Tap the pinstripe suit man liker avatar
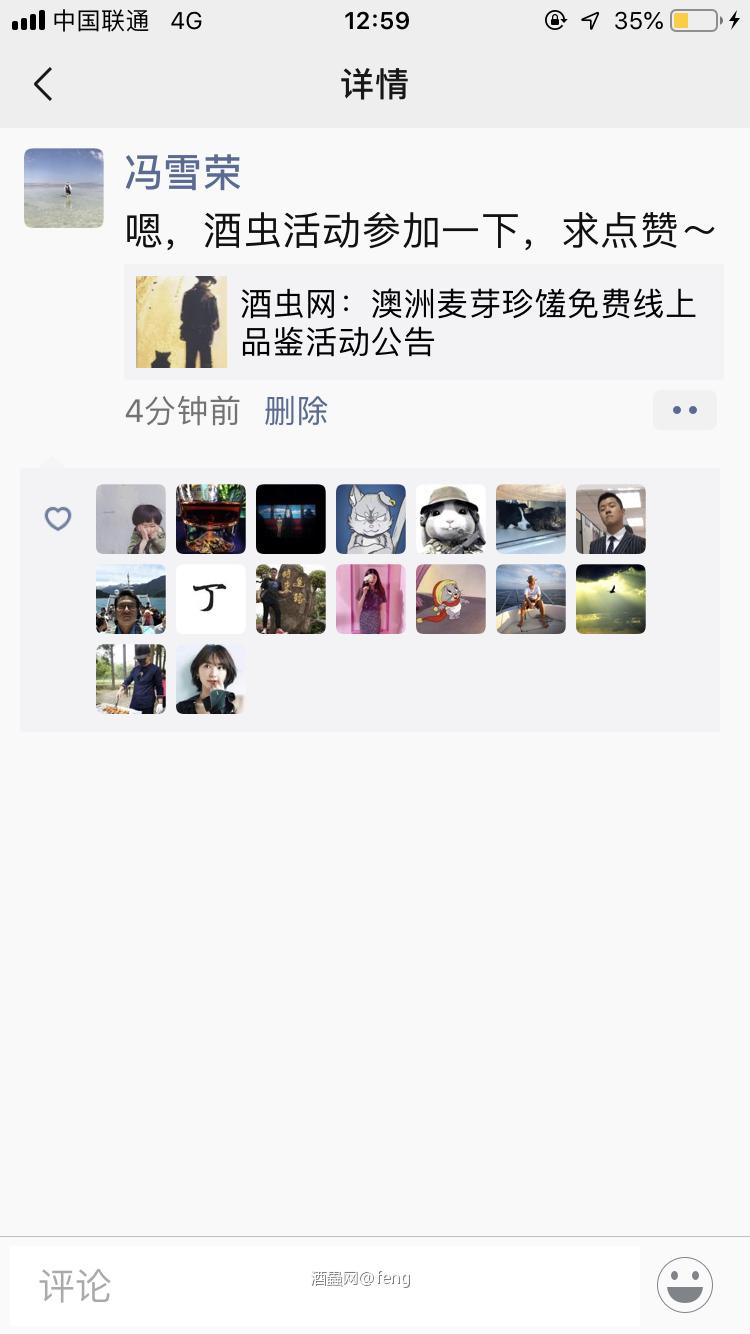The image size is (750, 1334). [x=610, y=519]
